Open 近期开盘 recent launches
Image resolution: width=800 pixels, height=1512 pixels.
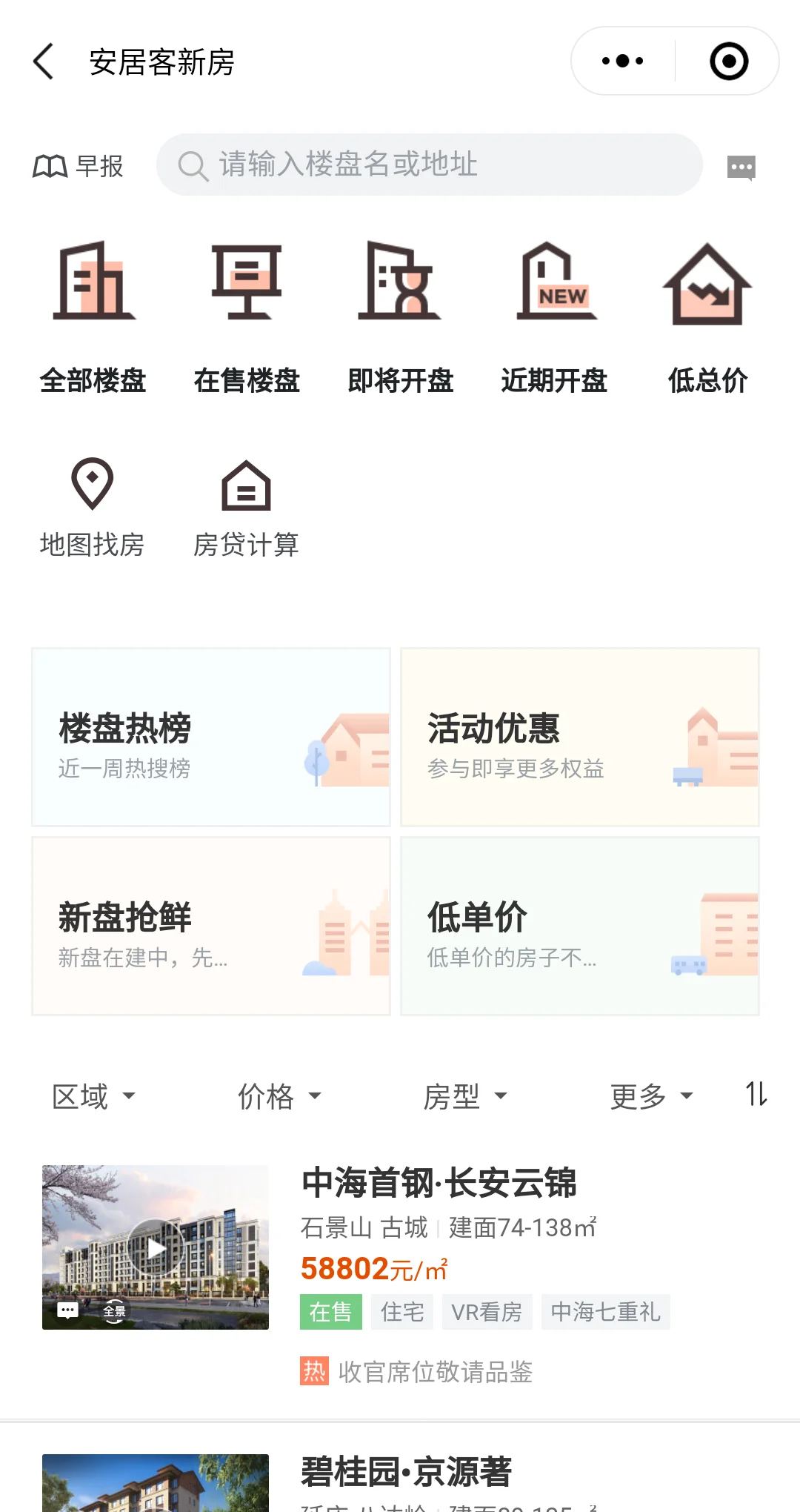pos(554,317)
